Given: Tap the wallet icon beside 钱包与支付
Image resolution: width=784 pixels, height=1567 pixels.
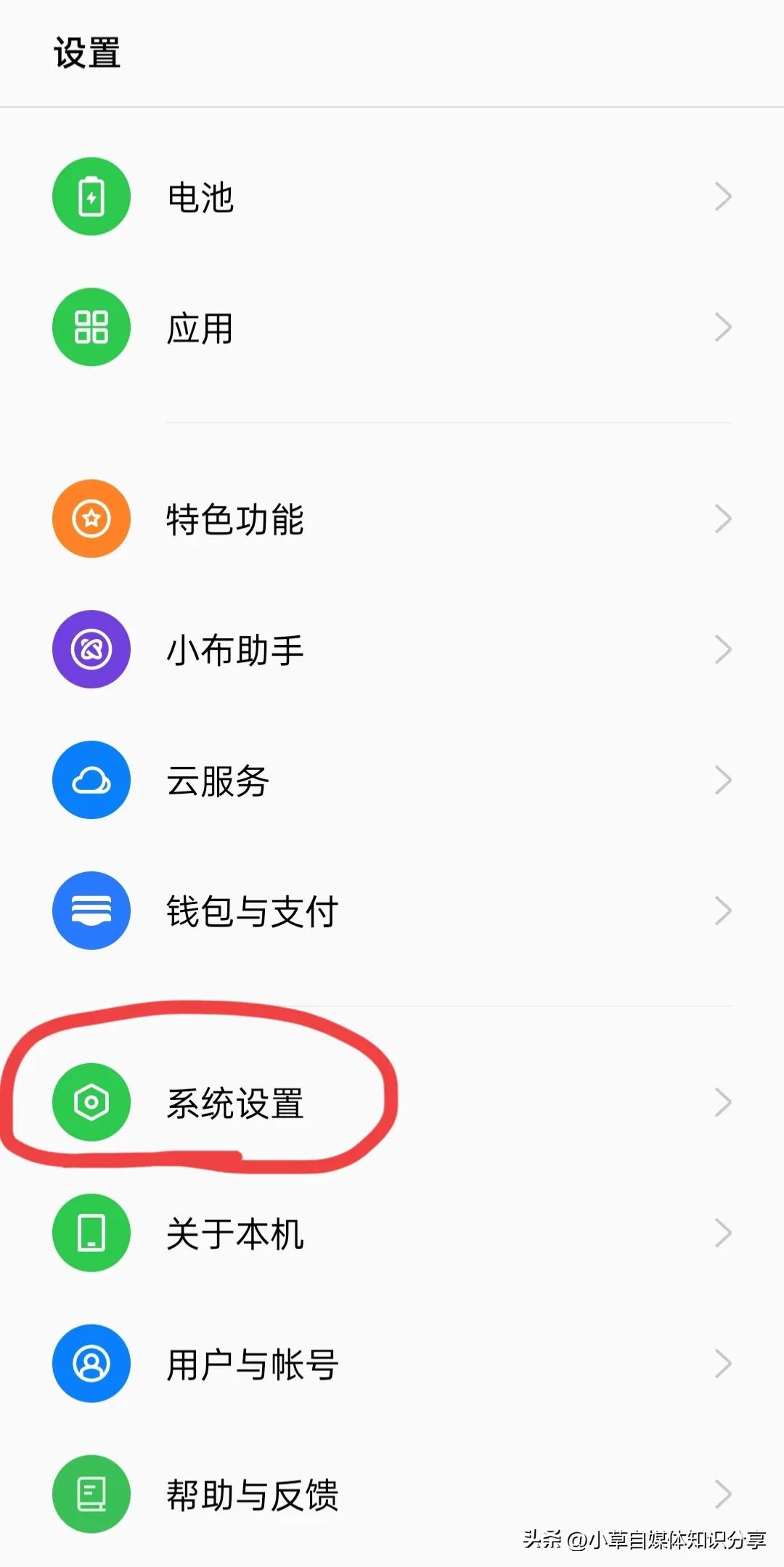Looking at the screenshot, I should tap(91, 911).
